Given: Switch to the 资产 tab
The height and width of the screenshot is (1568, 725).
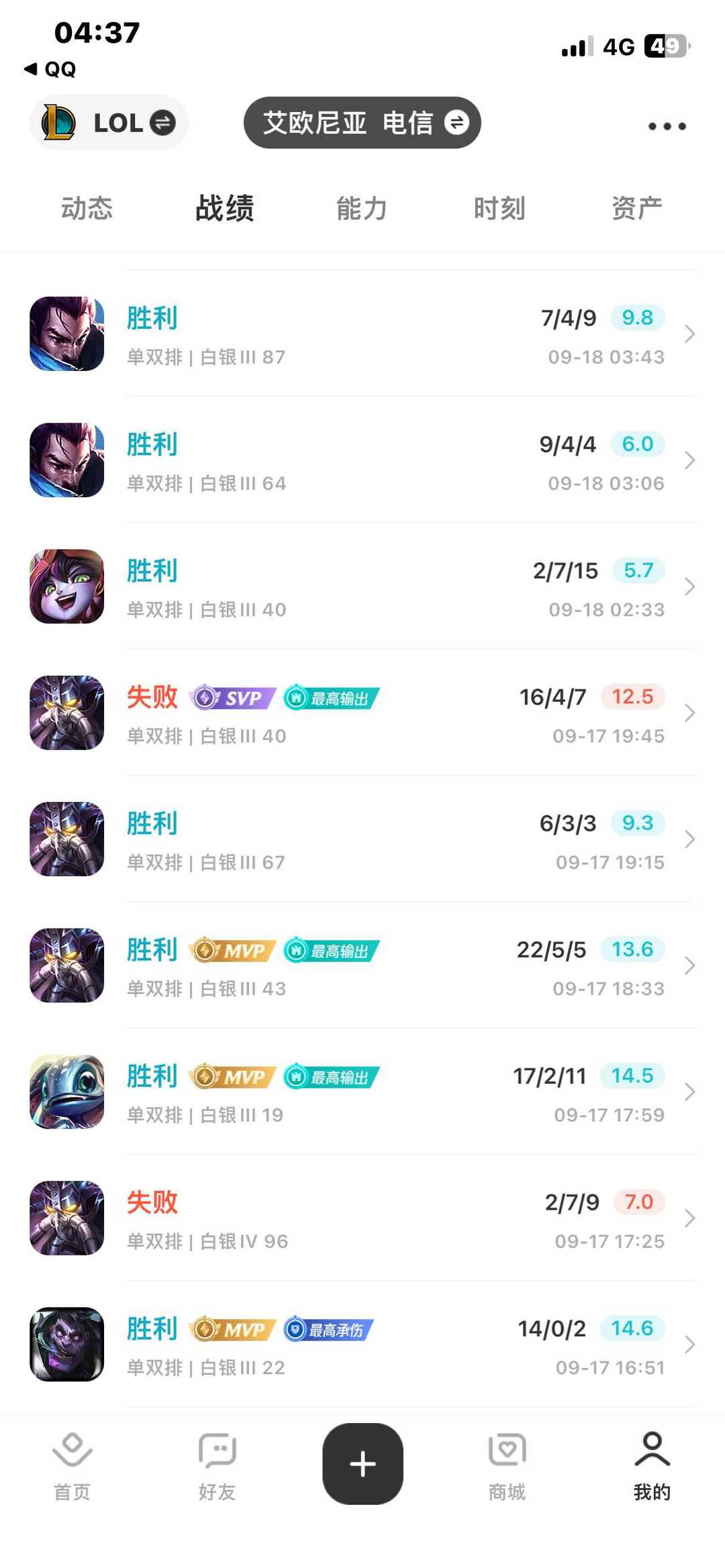Looking at the screenshot, I should click(636, 208).
